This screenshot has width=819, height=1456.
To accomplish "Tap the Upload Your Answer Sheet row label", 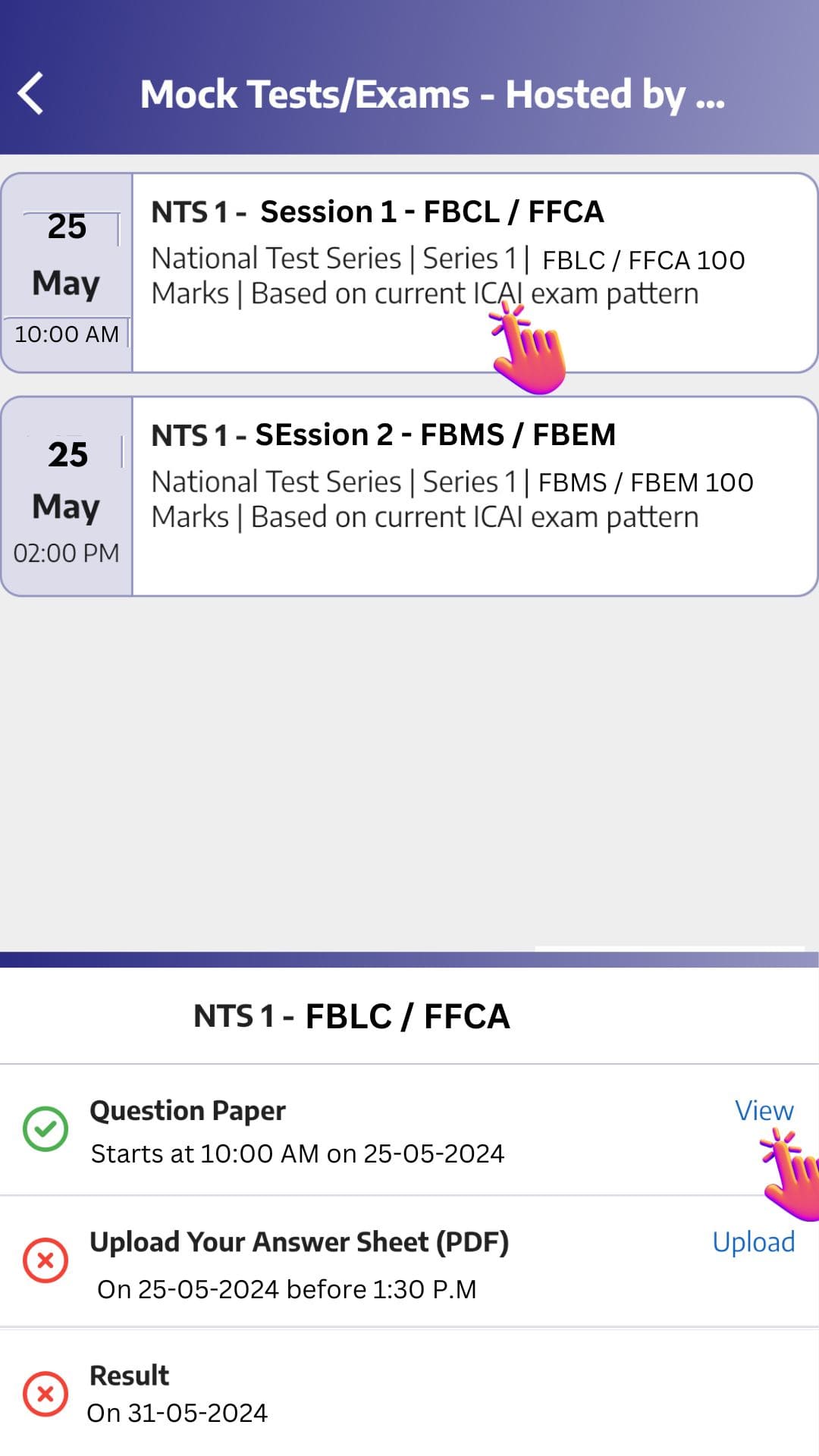I will [300, 1242].
